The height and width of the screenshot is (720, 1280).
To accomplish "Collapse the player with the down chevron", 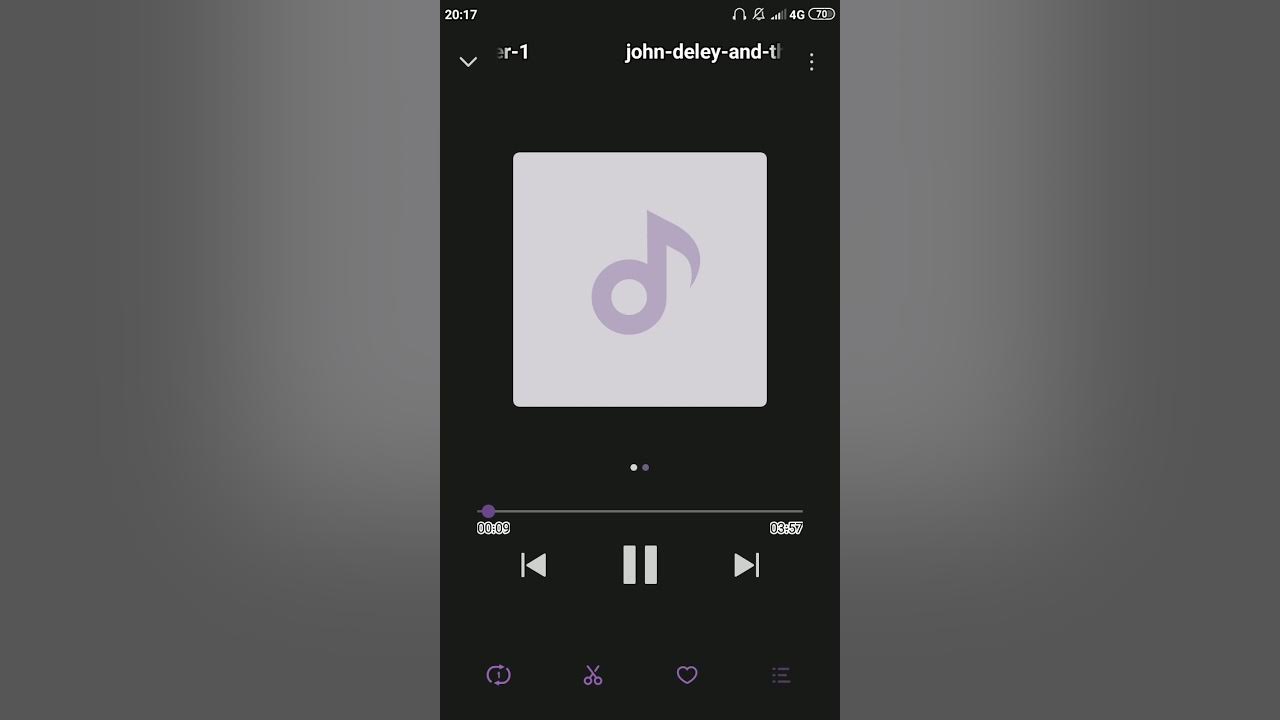I will click(x=468, y=62).
